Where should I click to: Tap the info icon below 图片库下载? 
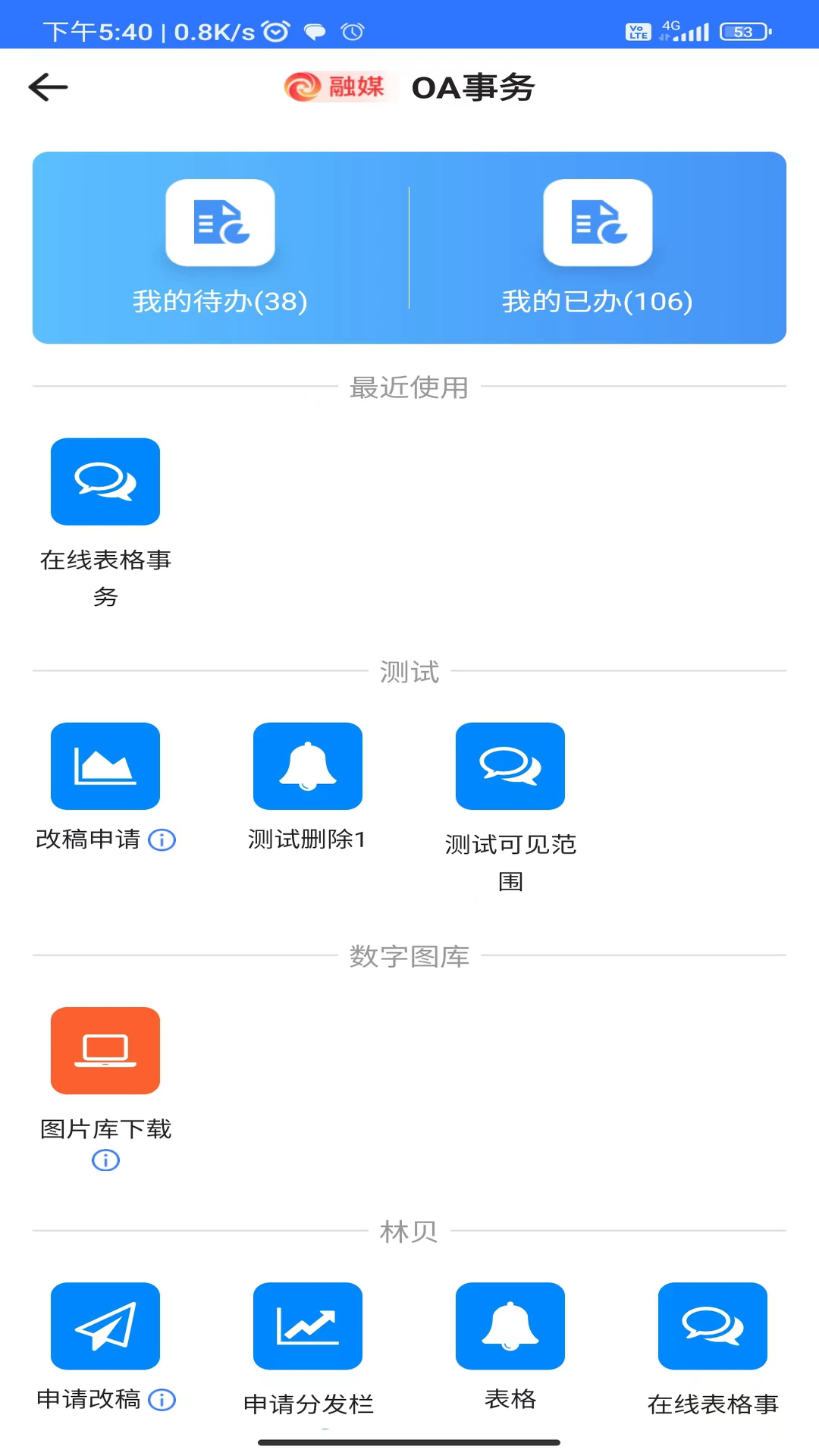click(105, 1159)
